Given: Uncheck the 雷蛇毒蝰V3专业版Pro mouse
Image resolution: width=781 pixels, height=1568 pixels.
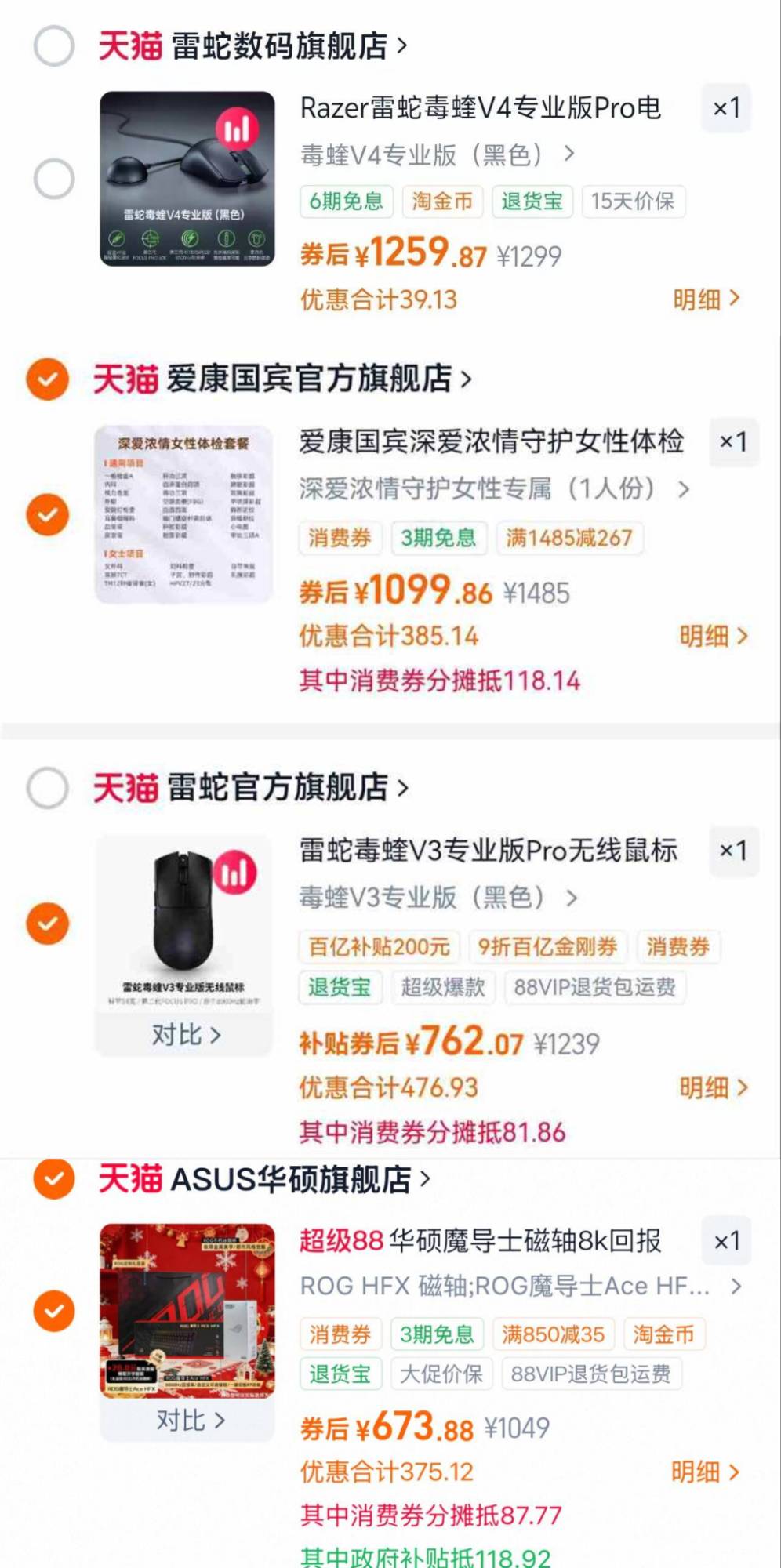Looking at the screenshot, I should tap(48, 924).
